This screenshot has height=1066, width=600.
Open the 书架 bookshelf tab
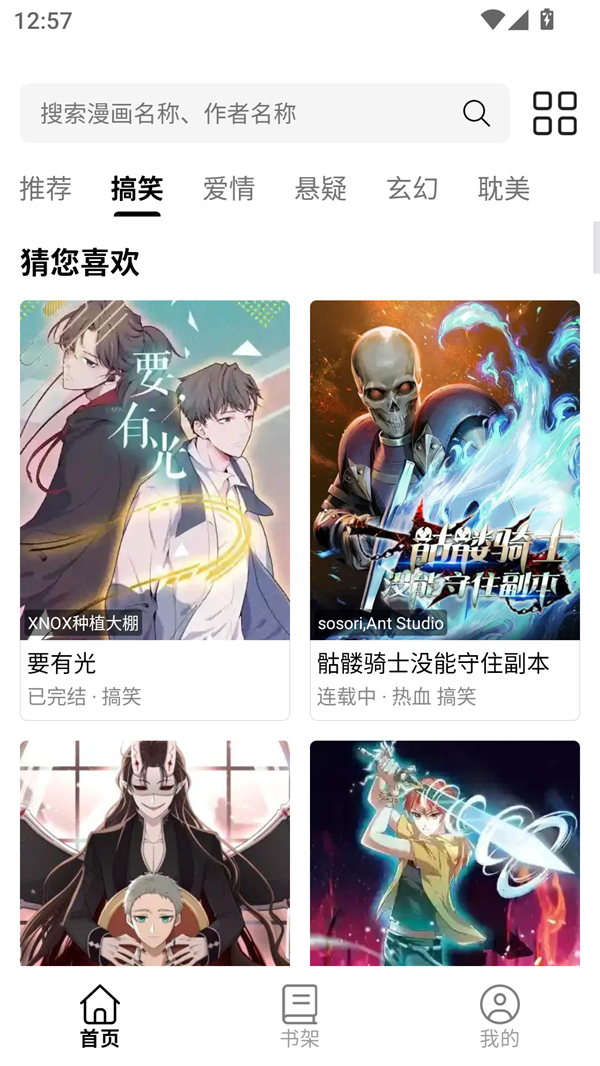[300, 1016]
